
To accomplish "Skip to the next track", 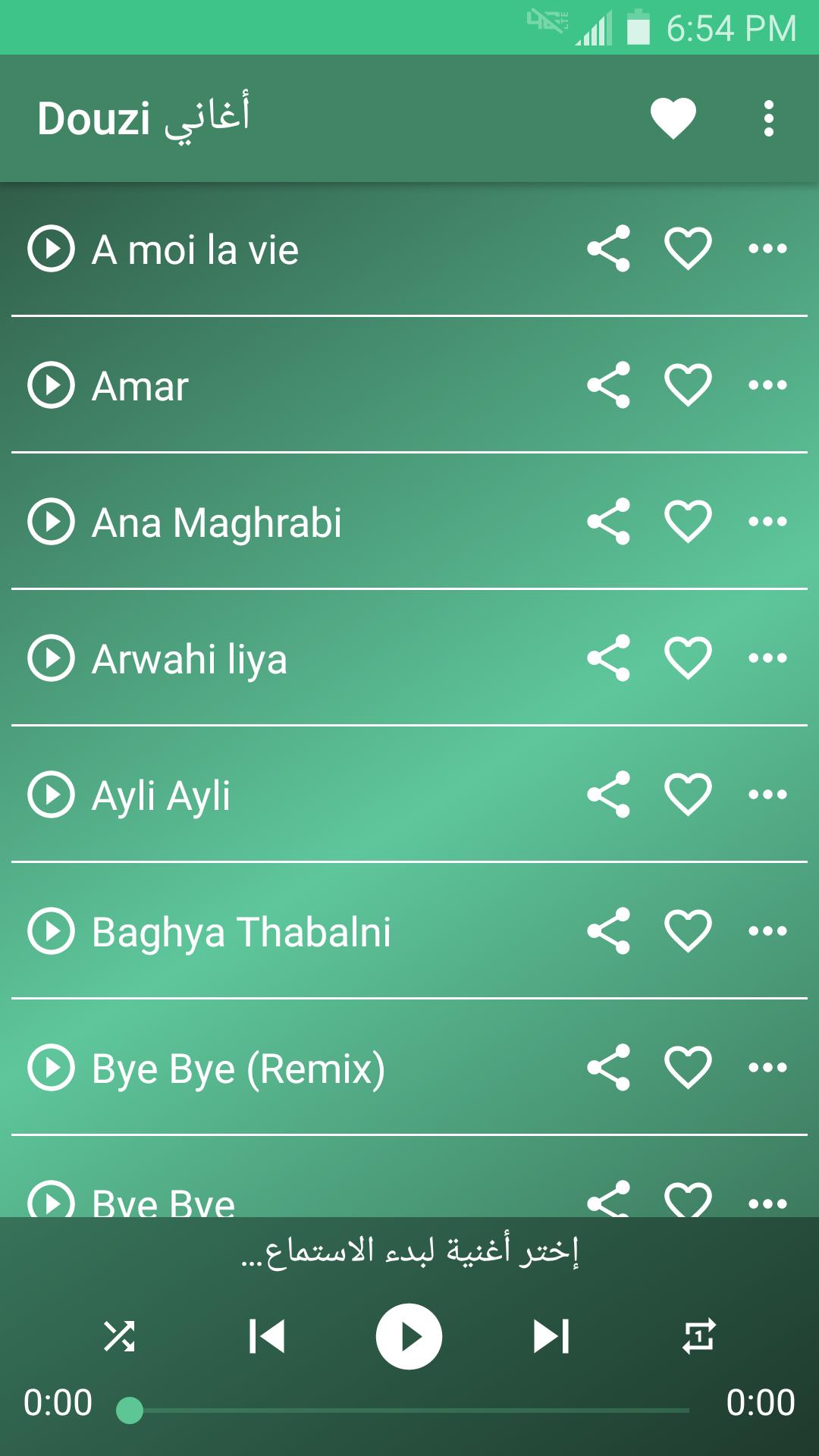I will [551, 1336].
